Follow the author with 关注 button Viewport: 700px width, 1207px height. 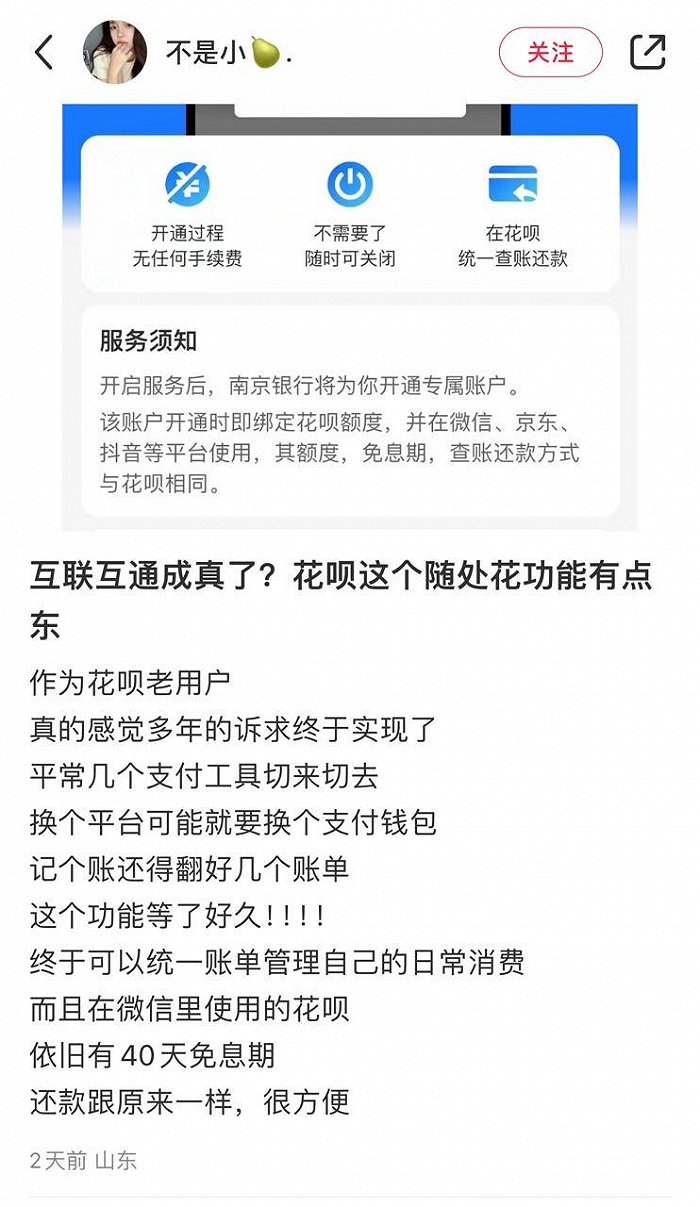coord(550,52)
